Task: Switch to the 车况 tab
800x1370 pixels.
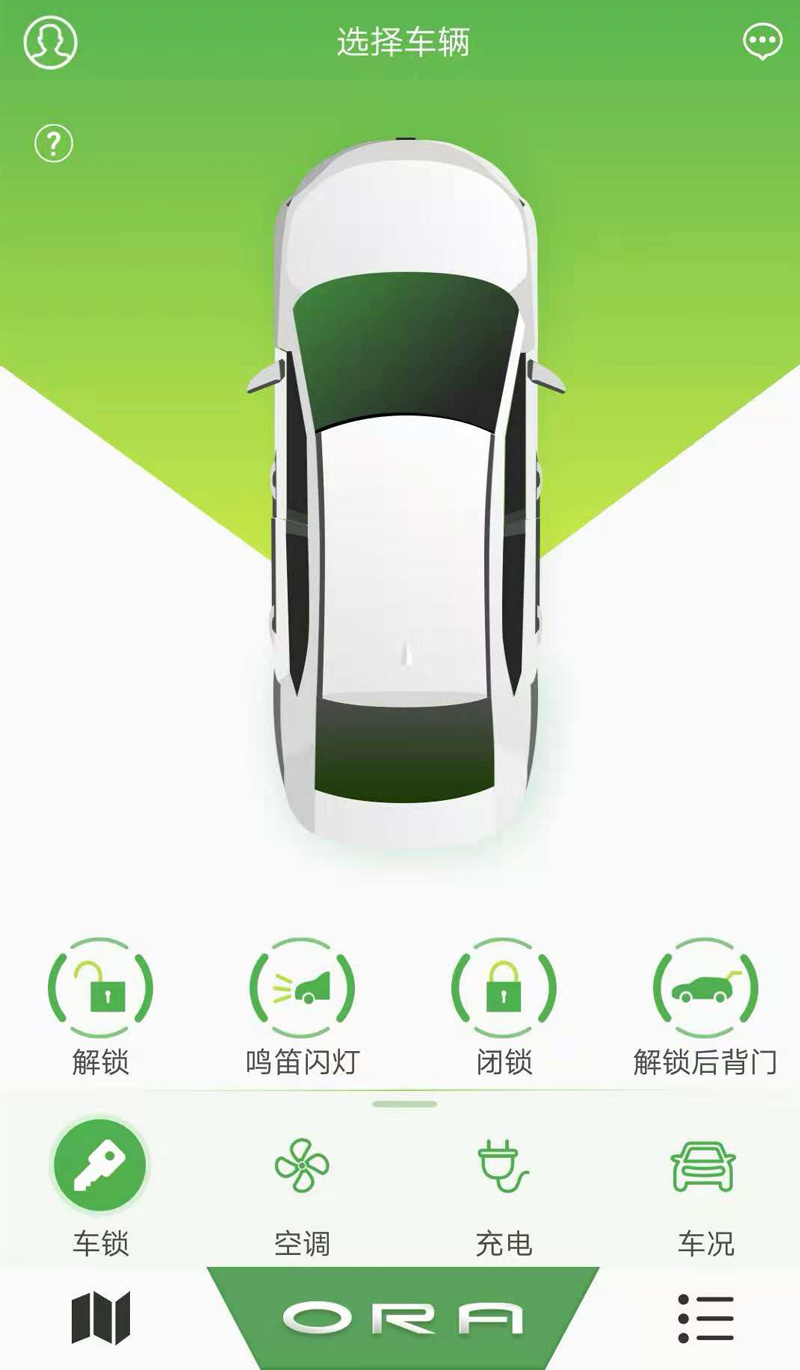Action: coord(704,1167)
